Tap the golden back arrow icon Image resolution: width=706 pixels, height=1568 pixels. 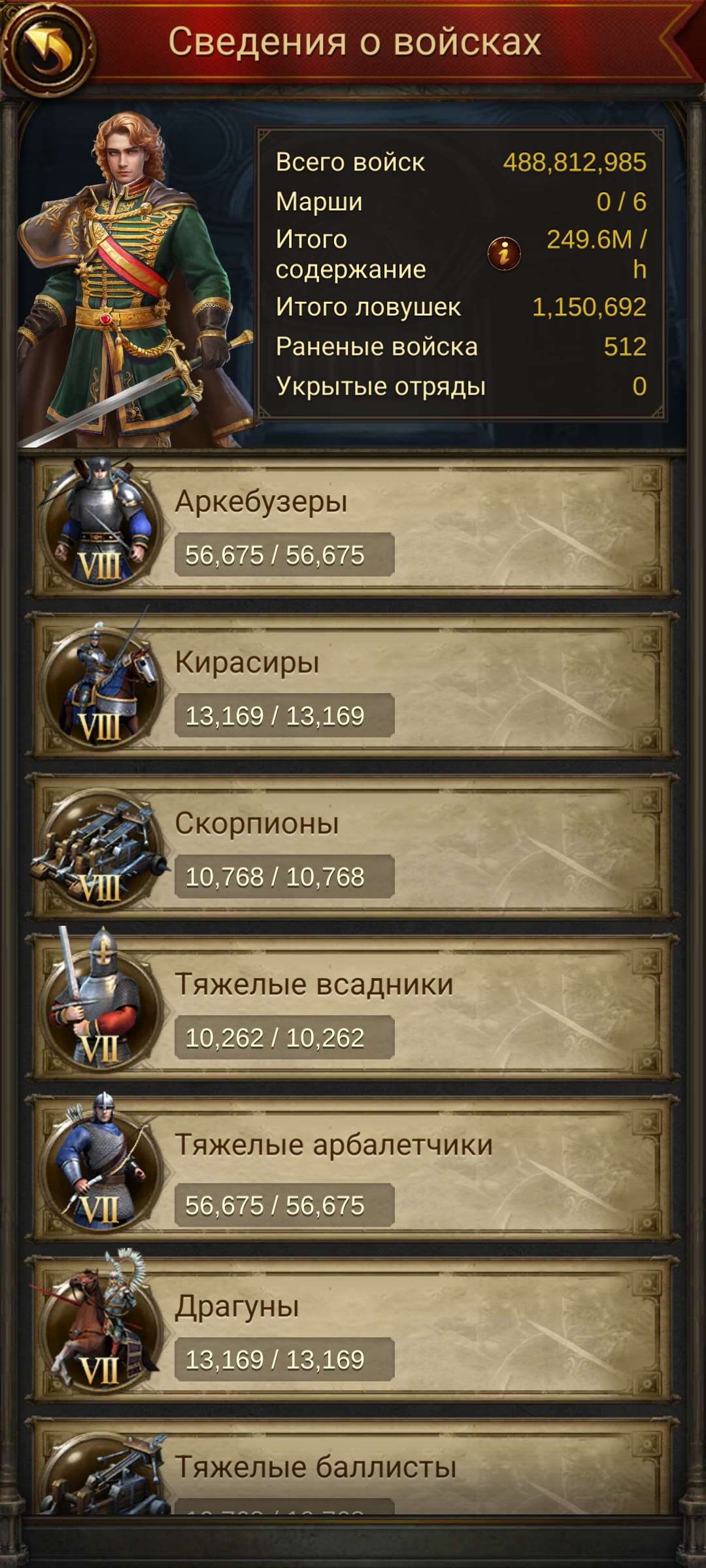tap(46, 46)
